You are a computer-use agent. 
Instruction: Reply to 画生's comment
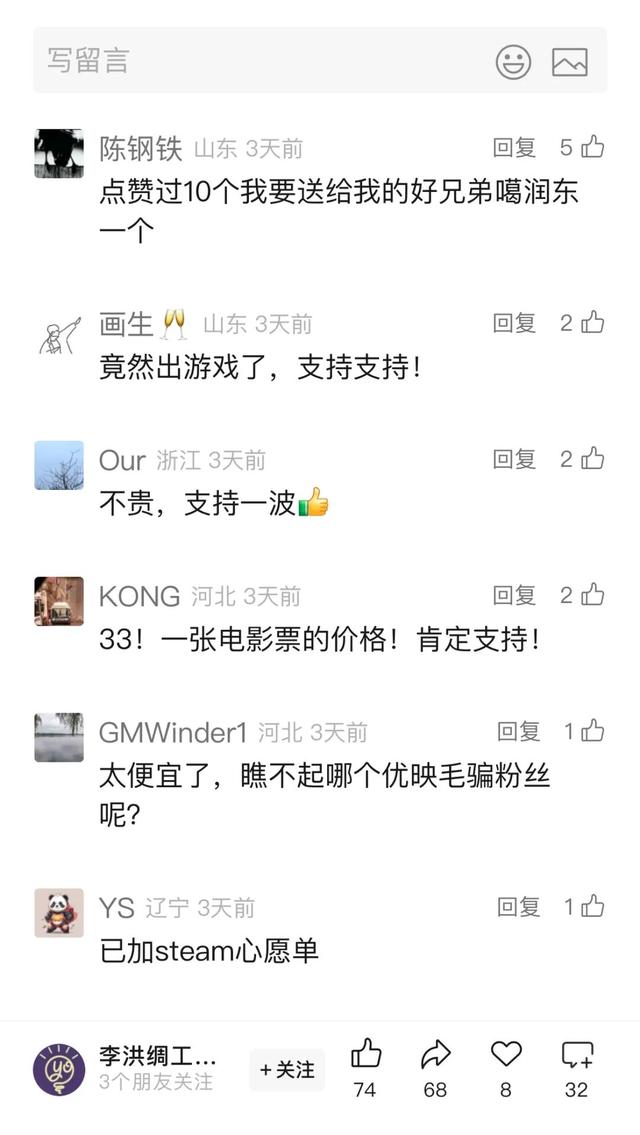[515, 323]
